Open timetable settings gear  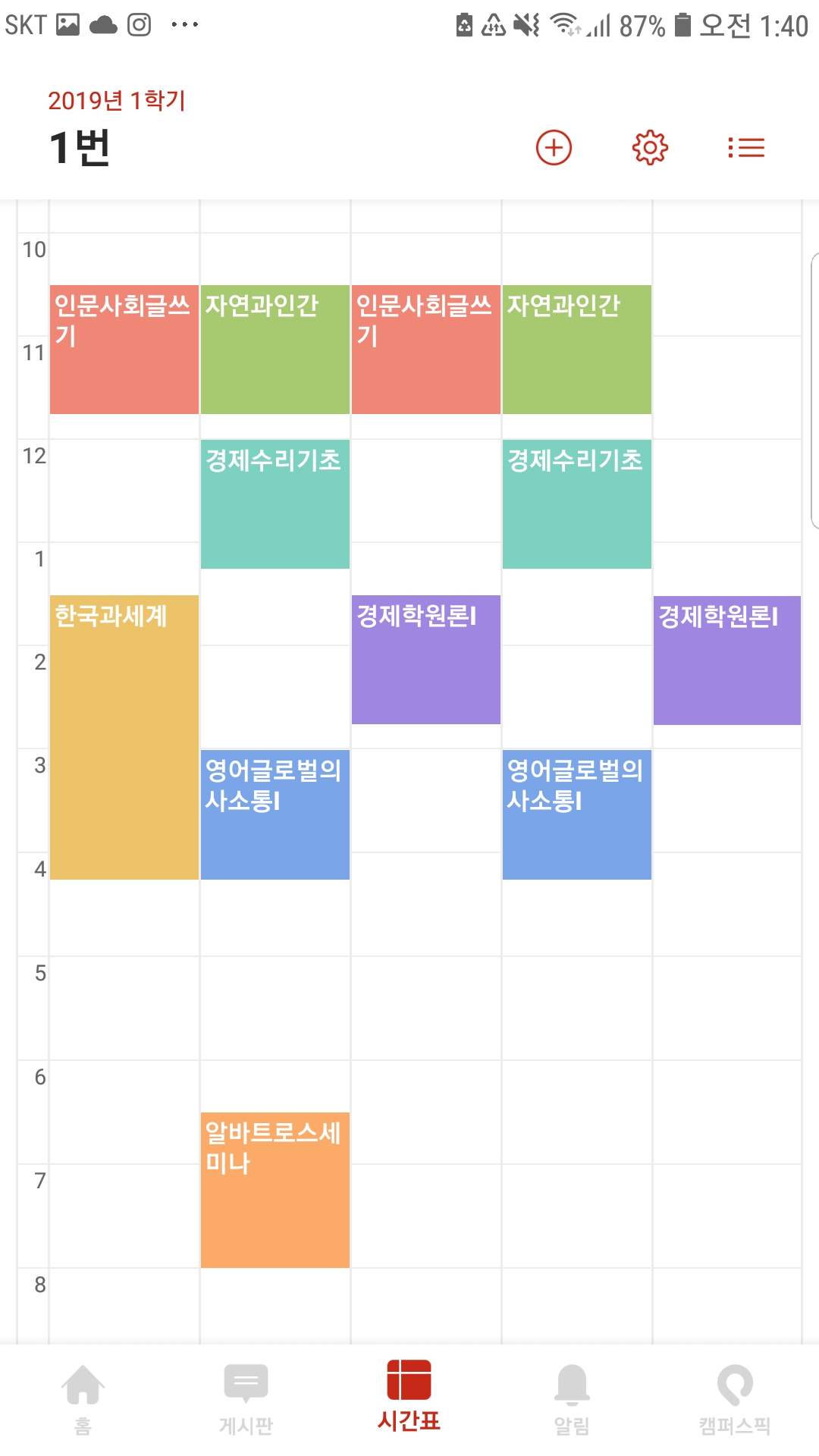point(650,147)
